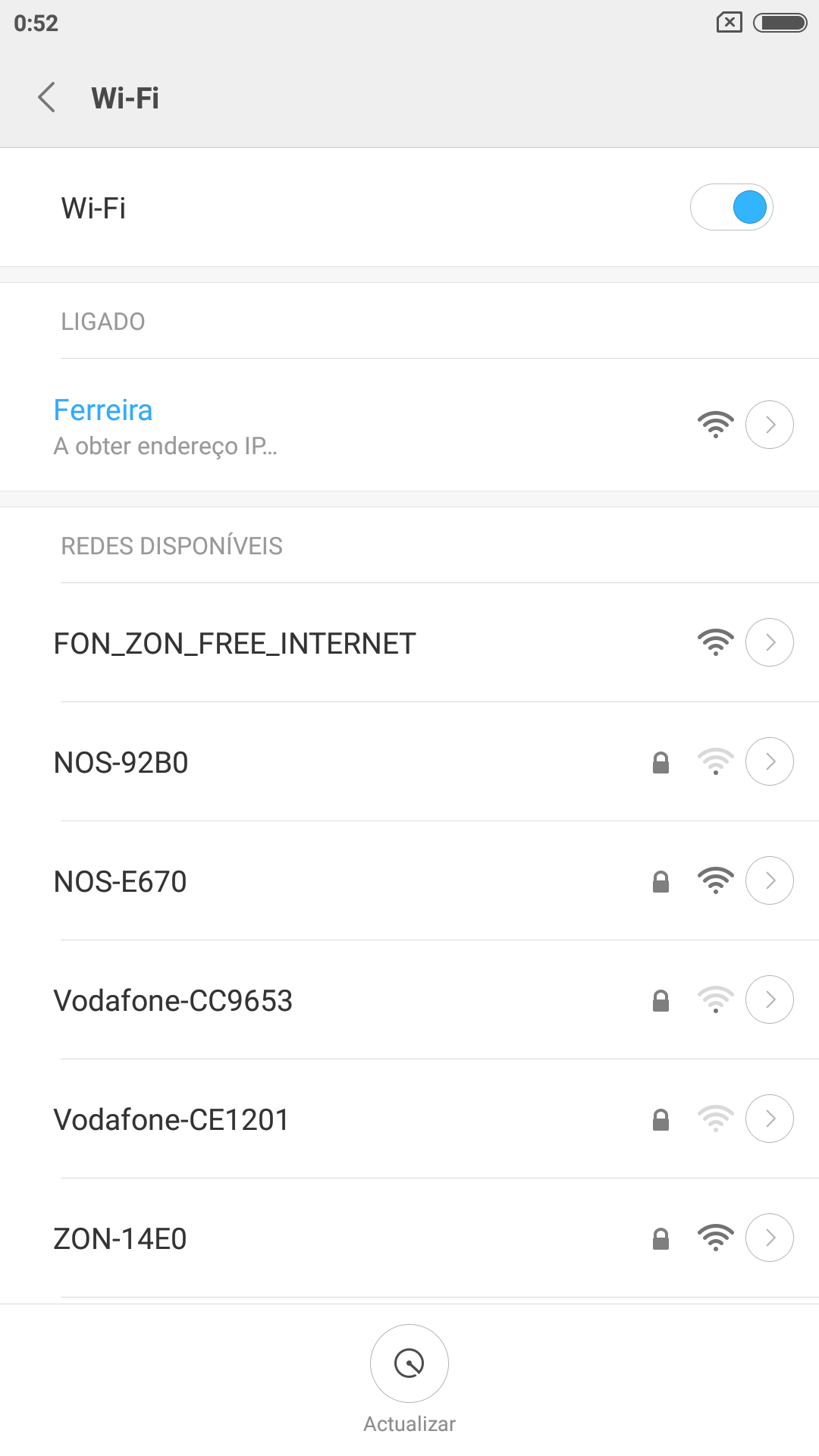
Task: Open details arrow for NOS-E670
Action: (770, 880)
